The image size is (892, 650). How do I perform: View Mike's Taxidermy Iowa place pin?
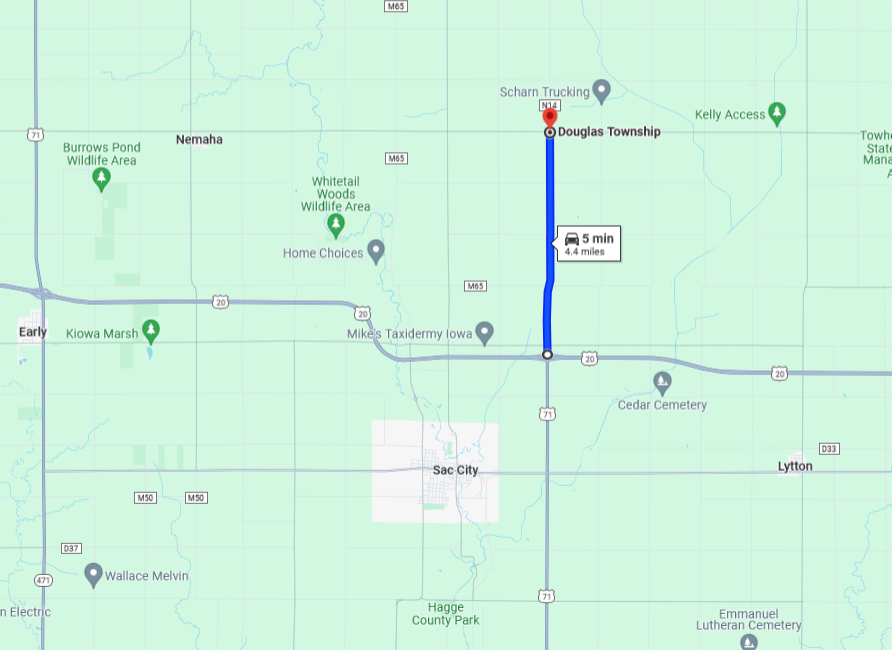485,331
